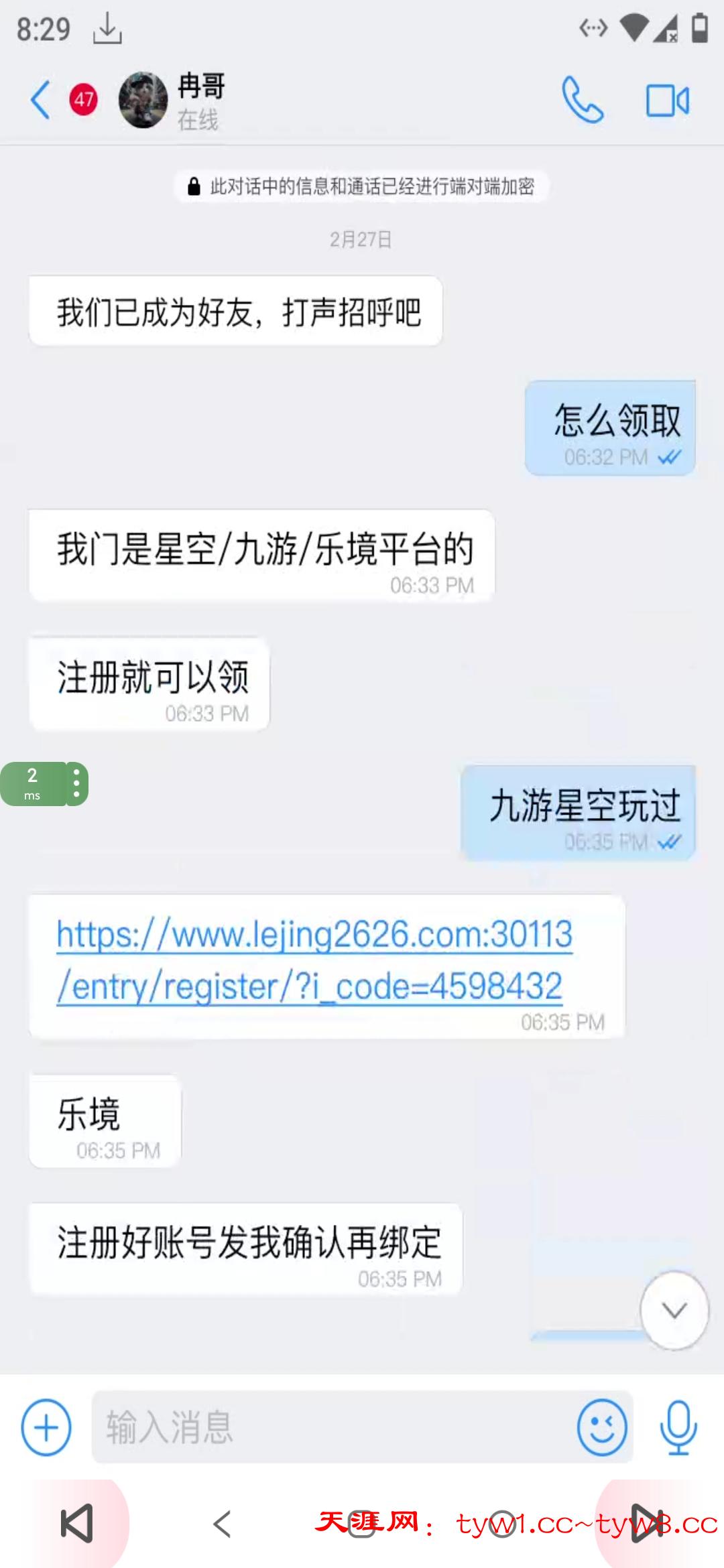The width and height of the screenshot is (724, 1568).
Task: Skip to the next track button
Action: (x=648, y=1524)
